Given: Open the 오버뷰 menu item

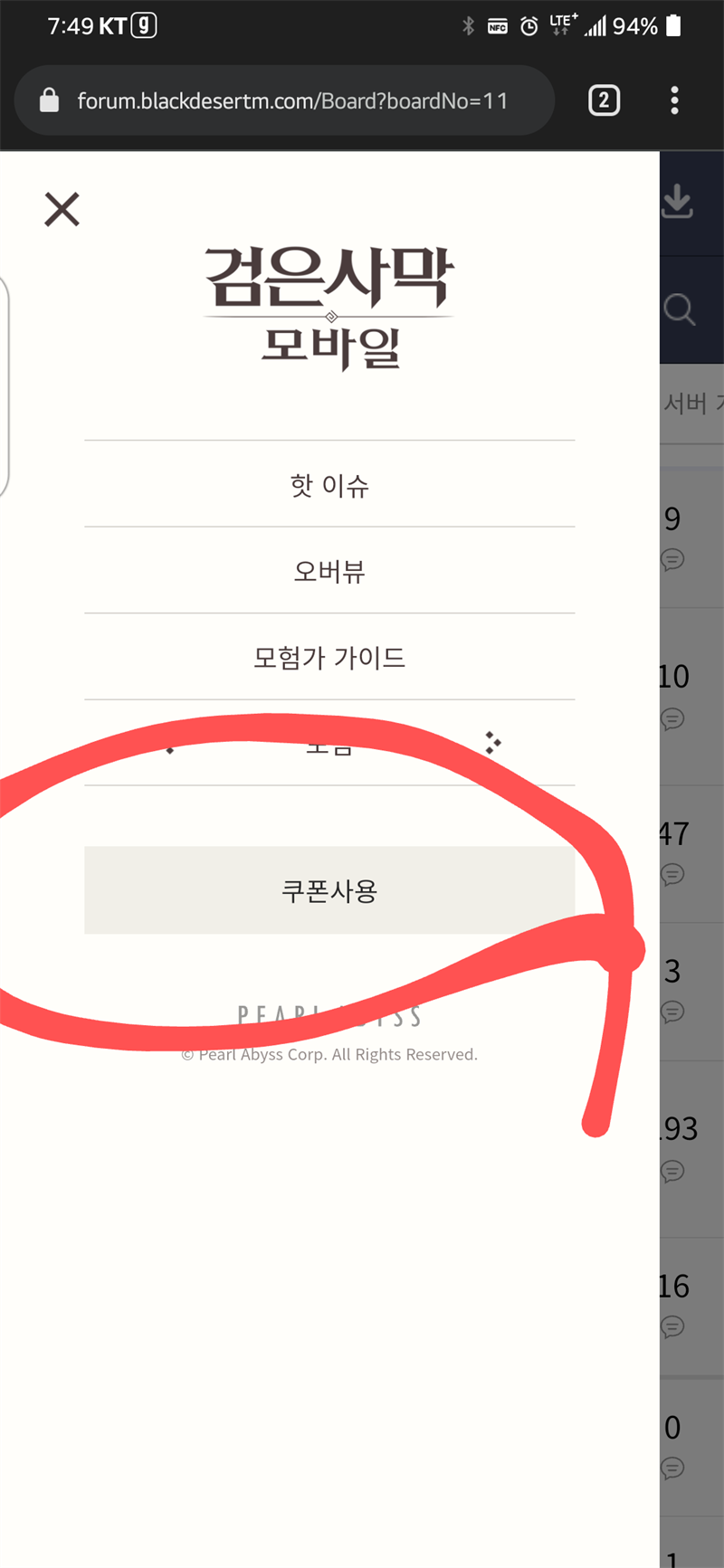Looking at the screenshot, I should 329,571.
